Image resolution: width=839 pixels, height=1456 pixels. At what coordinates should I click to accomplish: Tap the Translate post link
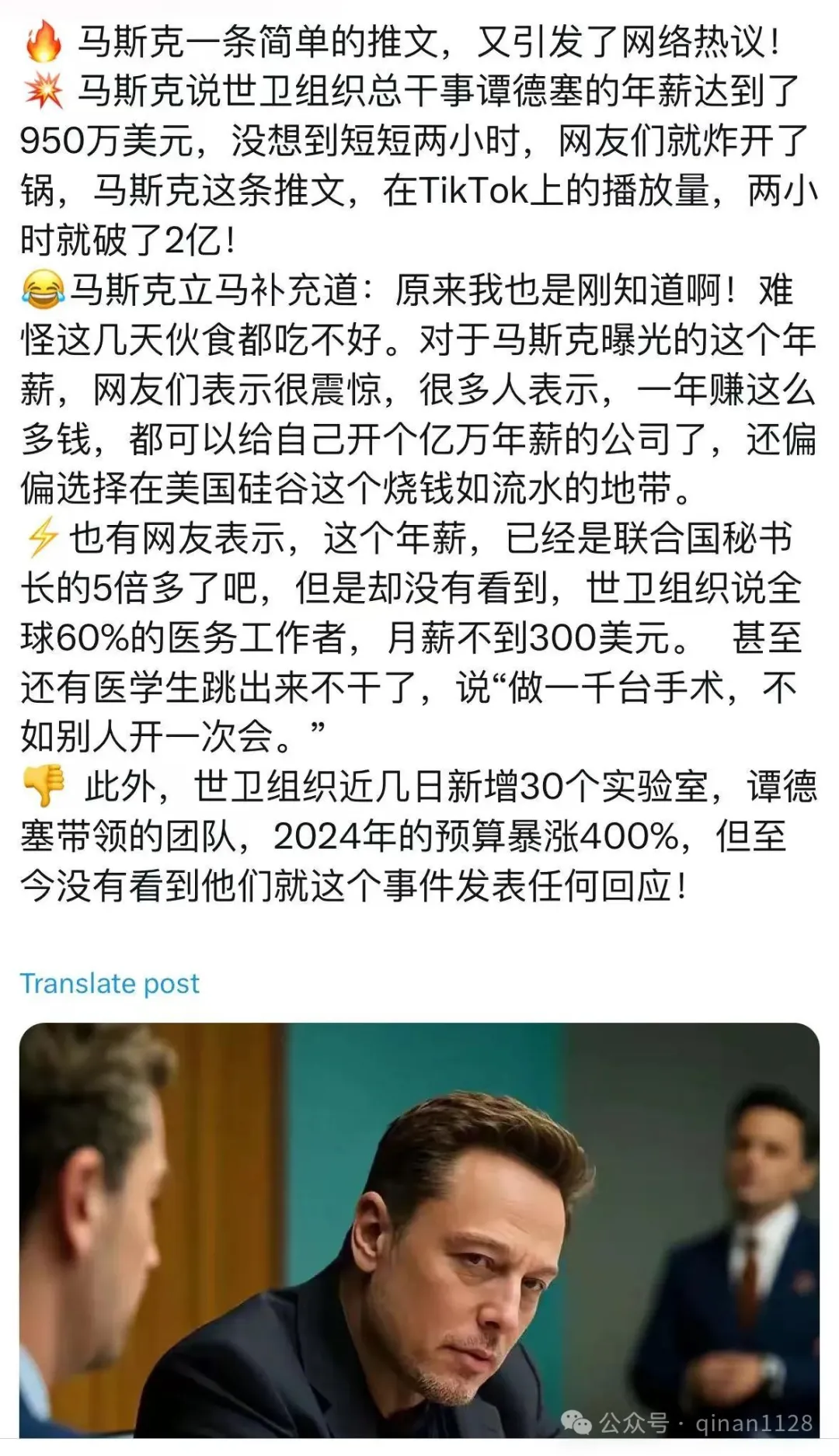click(110, 983)
